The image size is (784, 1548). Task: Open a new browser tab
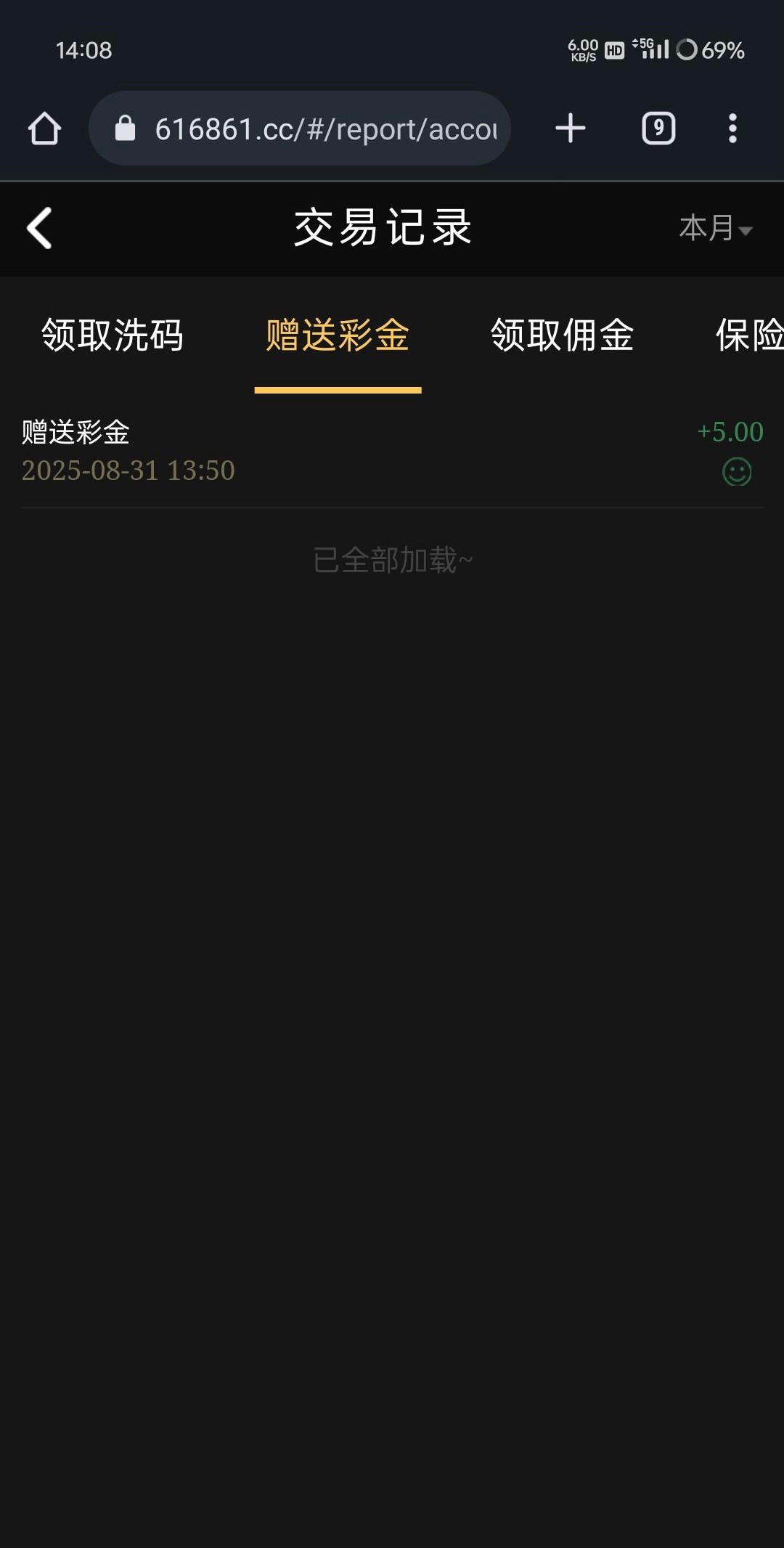(x=571, y=129)
